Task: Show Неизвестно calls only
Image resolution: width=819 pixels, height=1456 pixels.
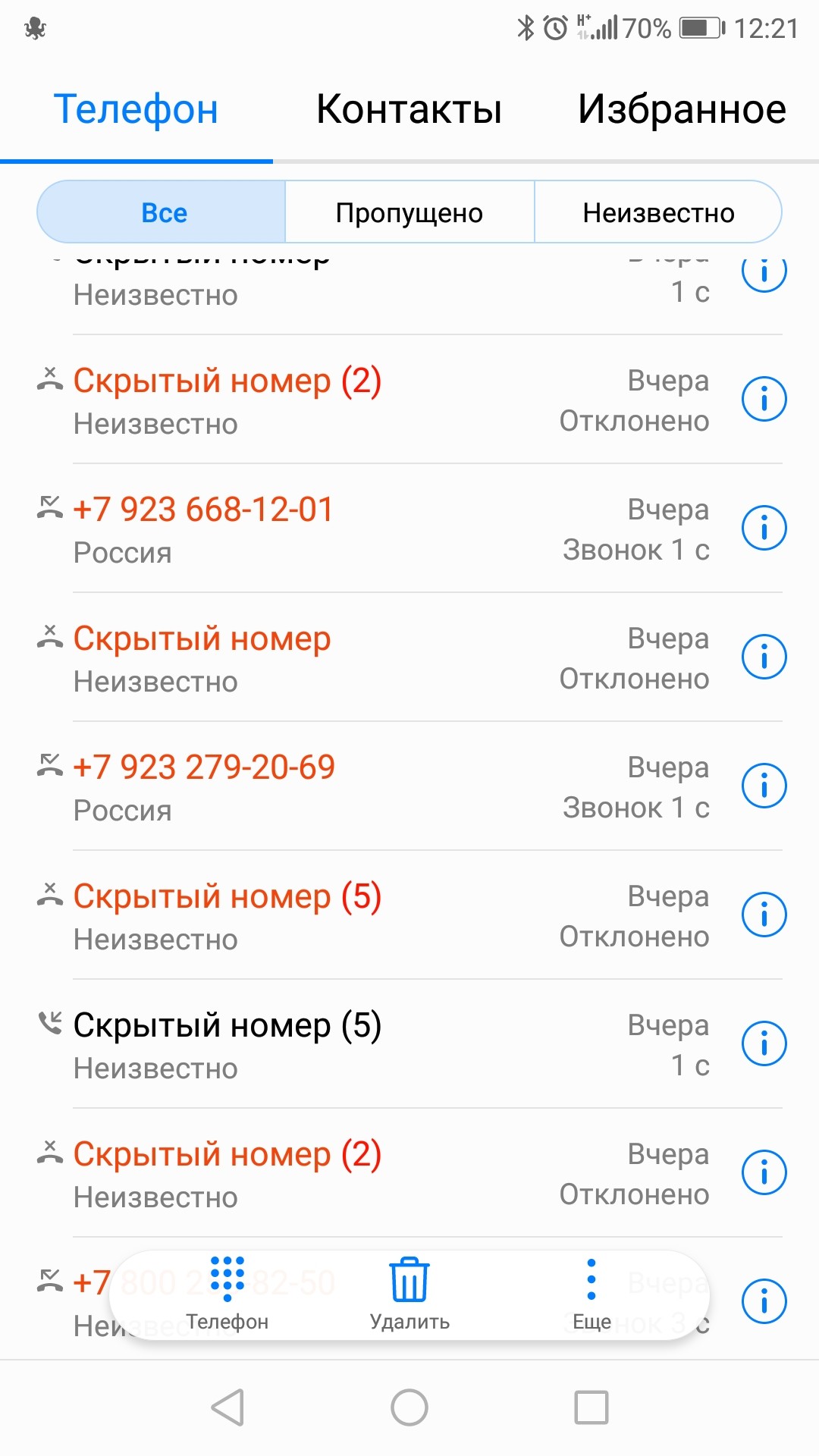Action: click(657, 213)
